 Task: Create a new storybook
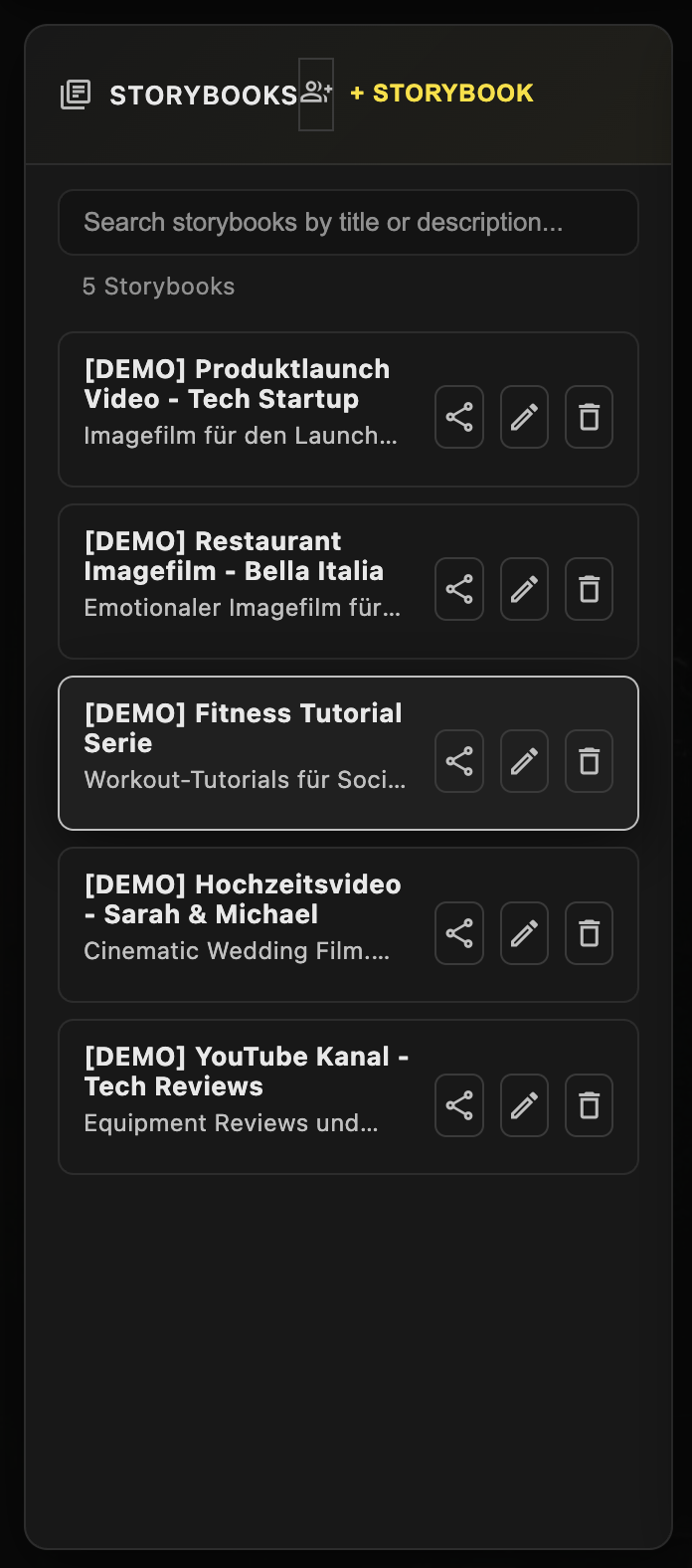coord(442,94)
